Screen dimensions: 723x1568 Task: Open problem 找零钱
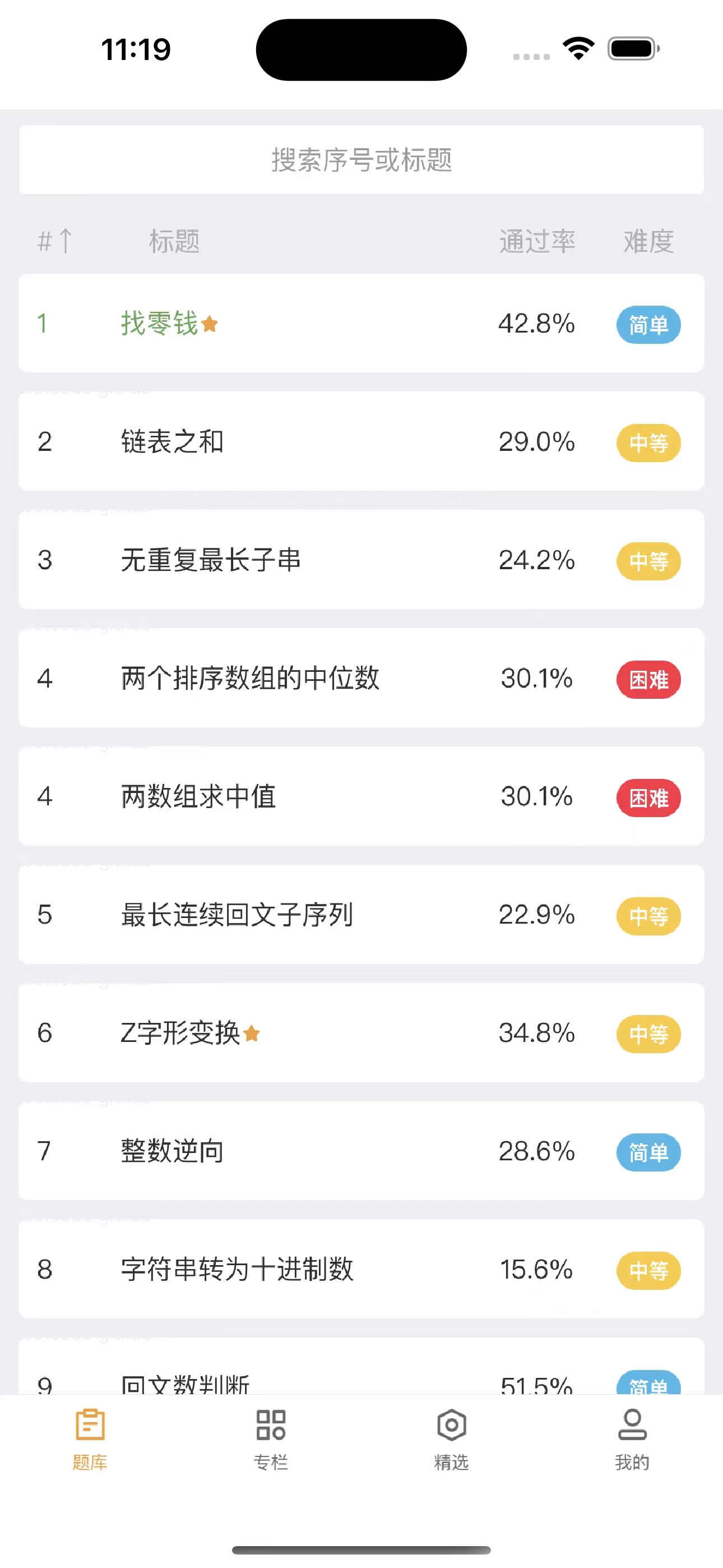click(159, 323)
